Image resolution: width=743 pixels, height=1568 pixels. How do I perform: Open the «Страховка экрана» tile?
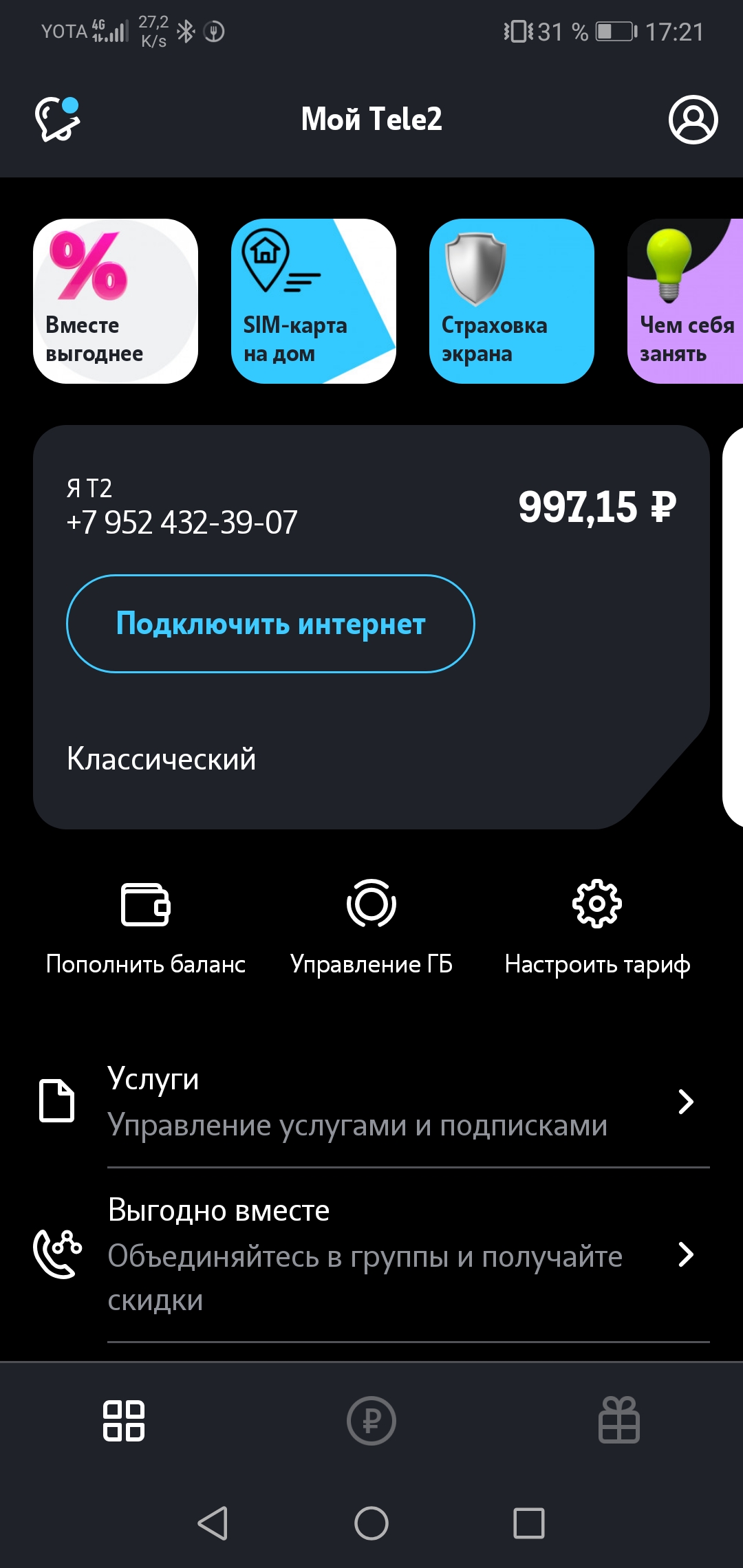click(512, 301)
